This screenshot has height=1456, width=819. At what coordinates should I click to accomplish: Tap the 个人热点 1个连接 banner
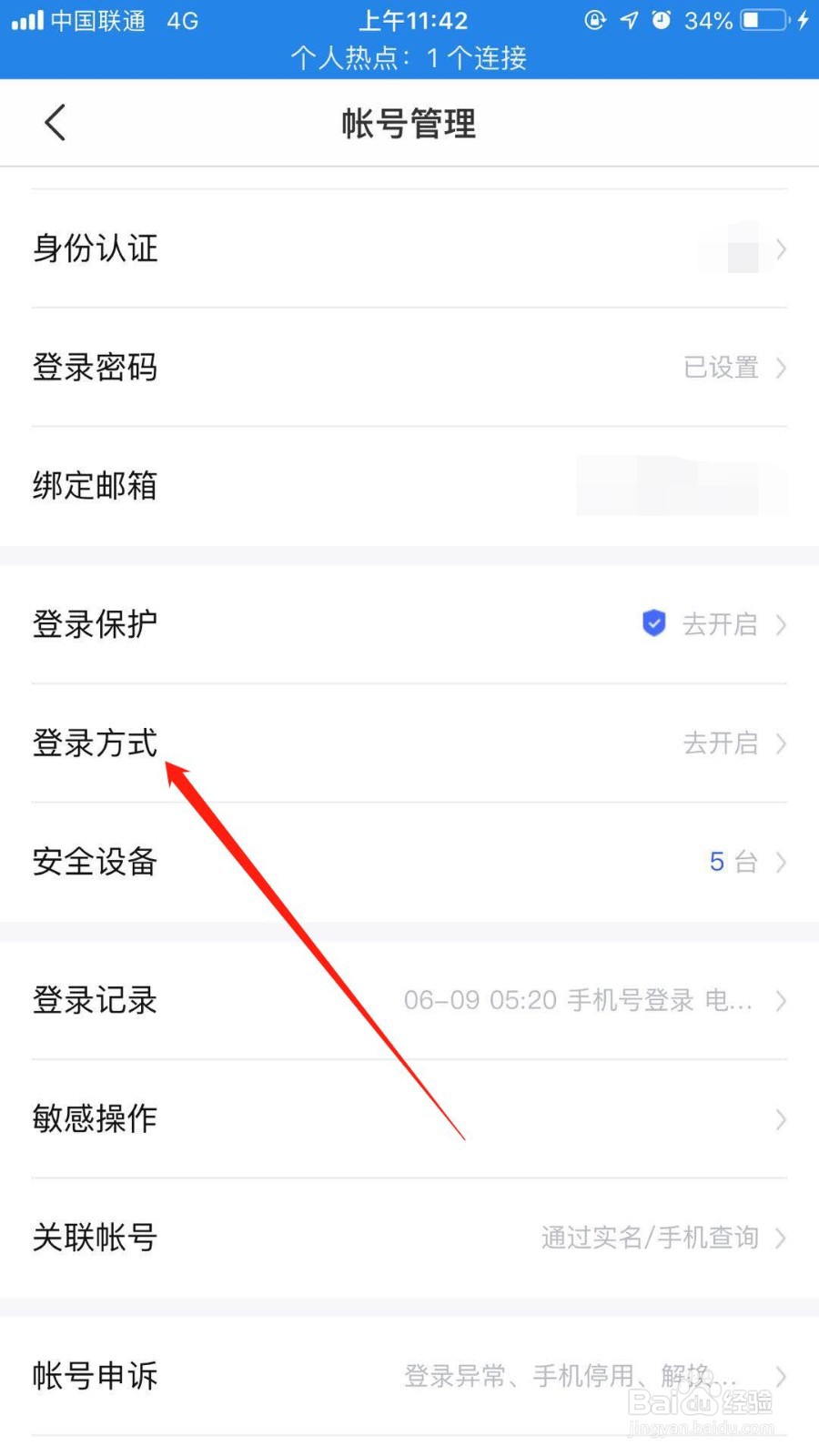coord(409,58)
